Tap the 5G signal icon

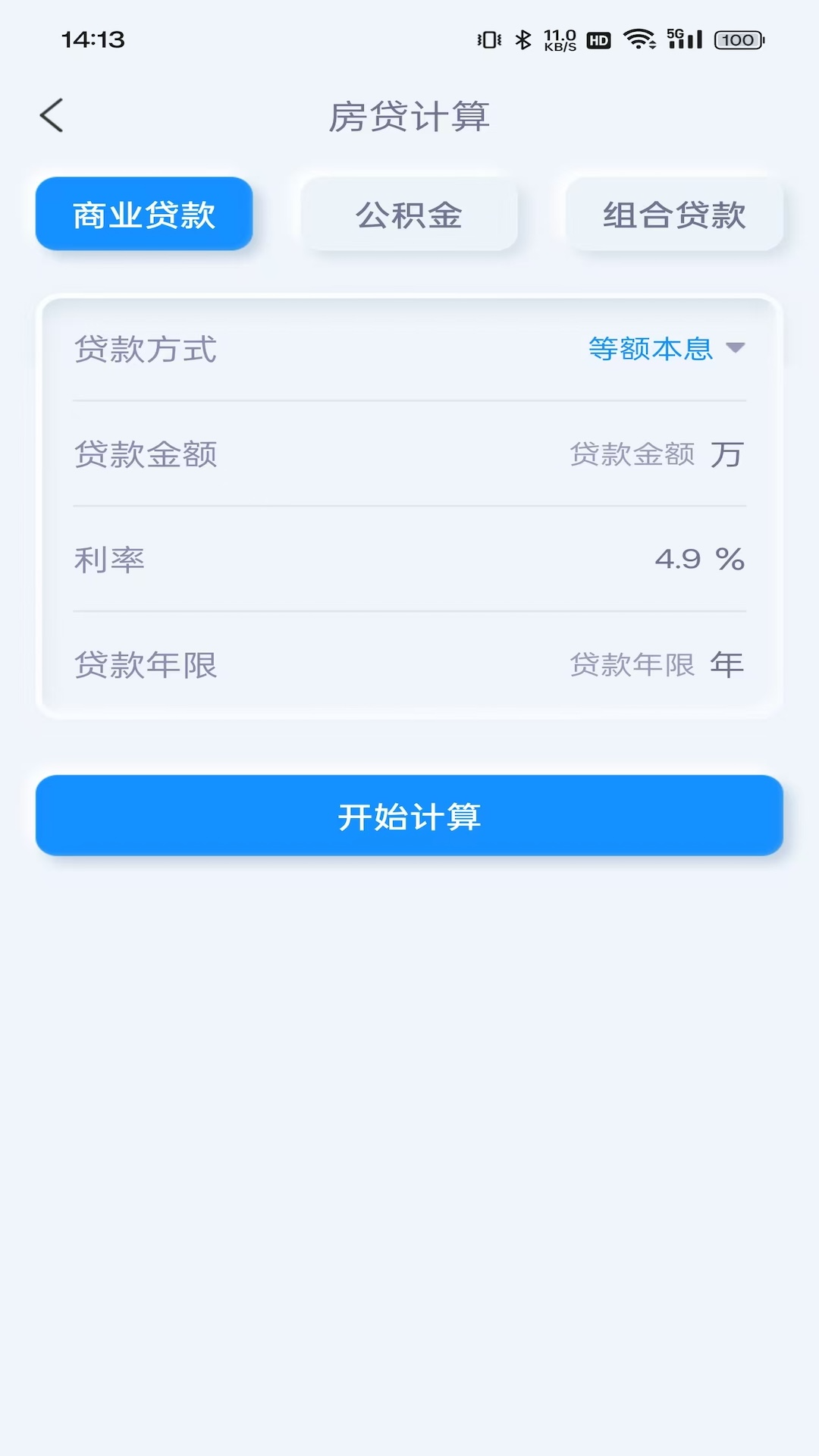[686, 39]
